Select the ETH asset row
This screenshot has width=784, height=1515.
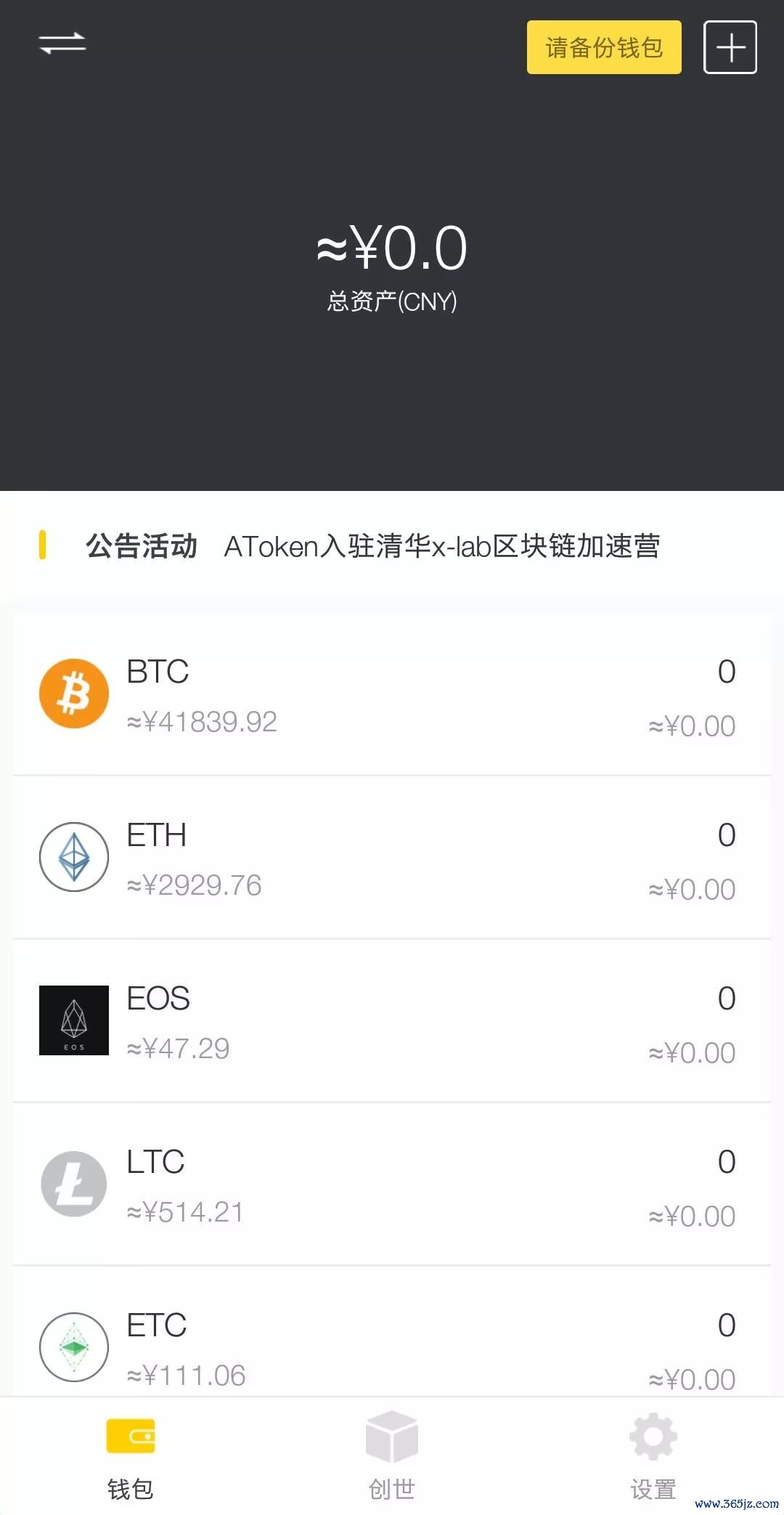pyautogui.click(x=392, y=856)
